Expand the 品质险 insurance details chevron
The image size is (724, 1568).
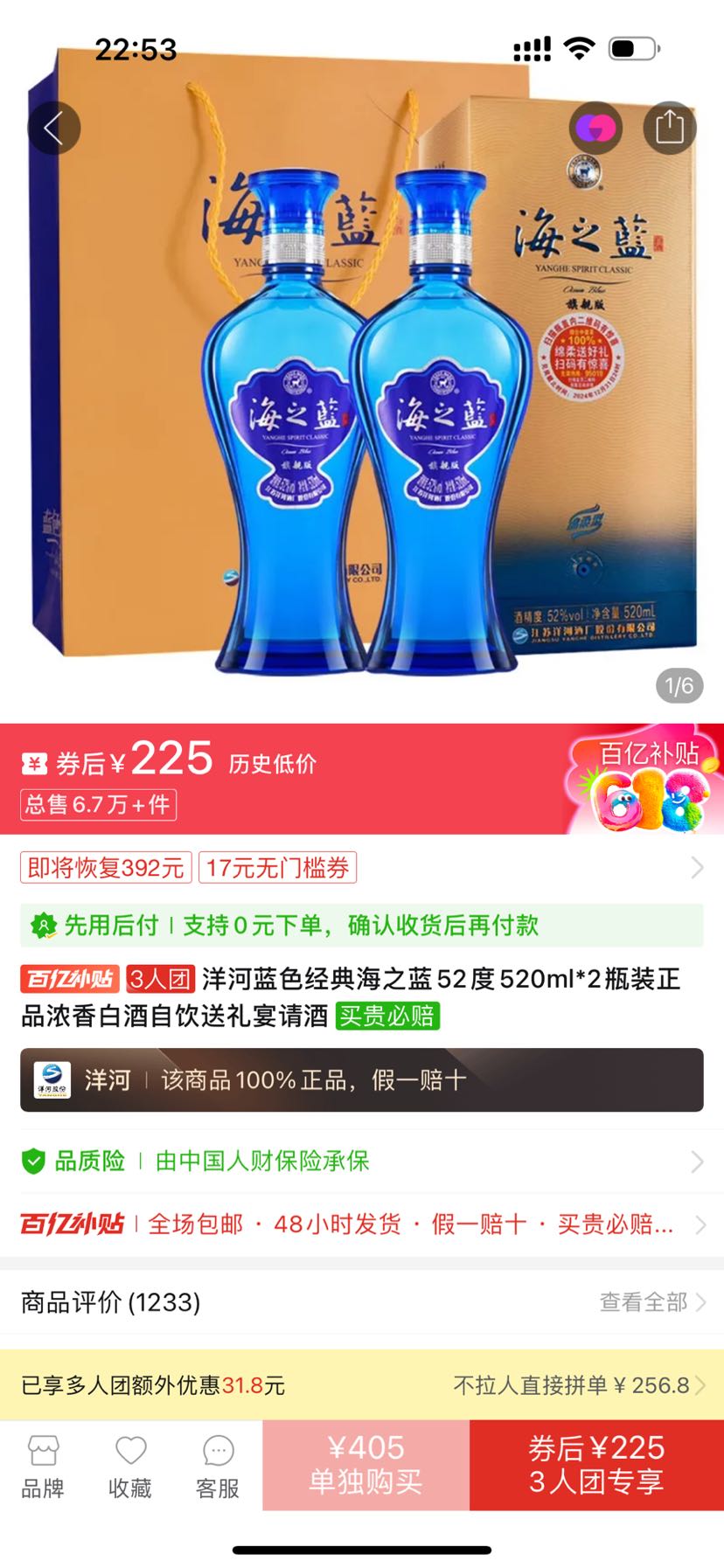697,1162
